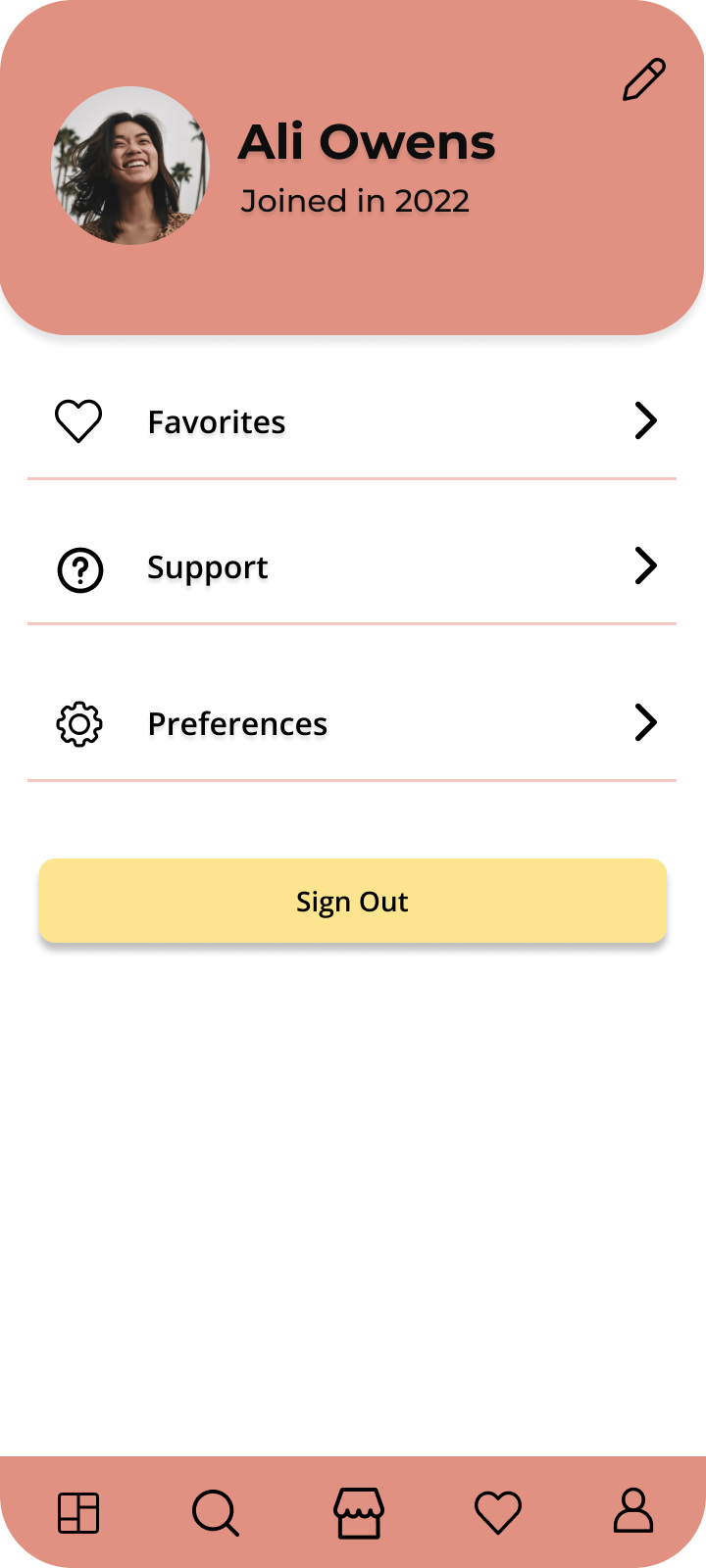
Task: Select the profile tab in bottom bar
Action: click(x=633, y=1510)
